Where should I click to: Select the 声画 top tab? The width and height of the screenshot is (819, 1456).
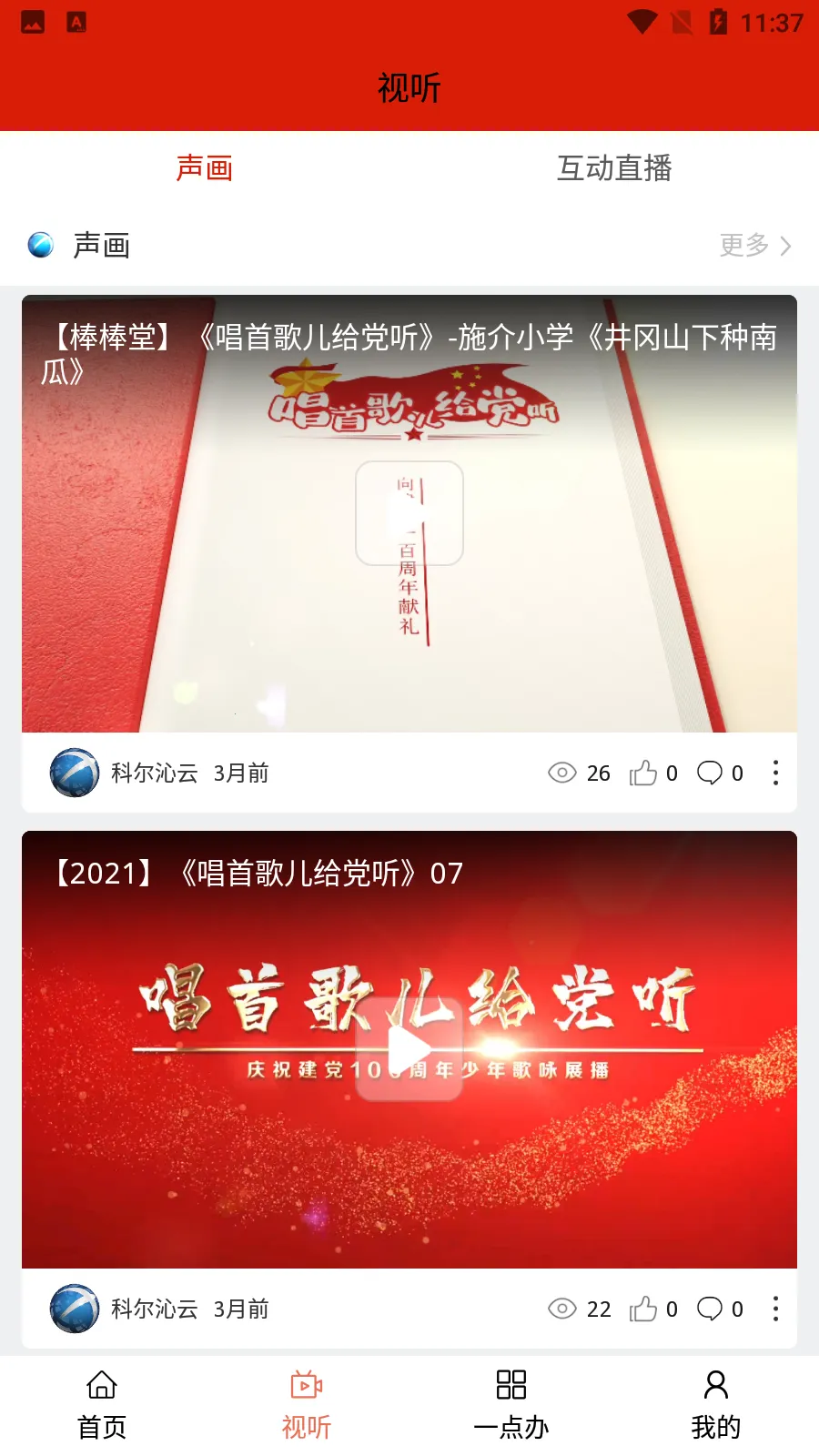coord(205,168)
